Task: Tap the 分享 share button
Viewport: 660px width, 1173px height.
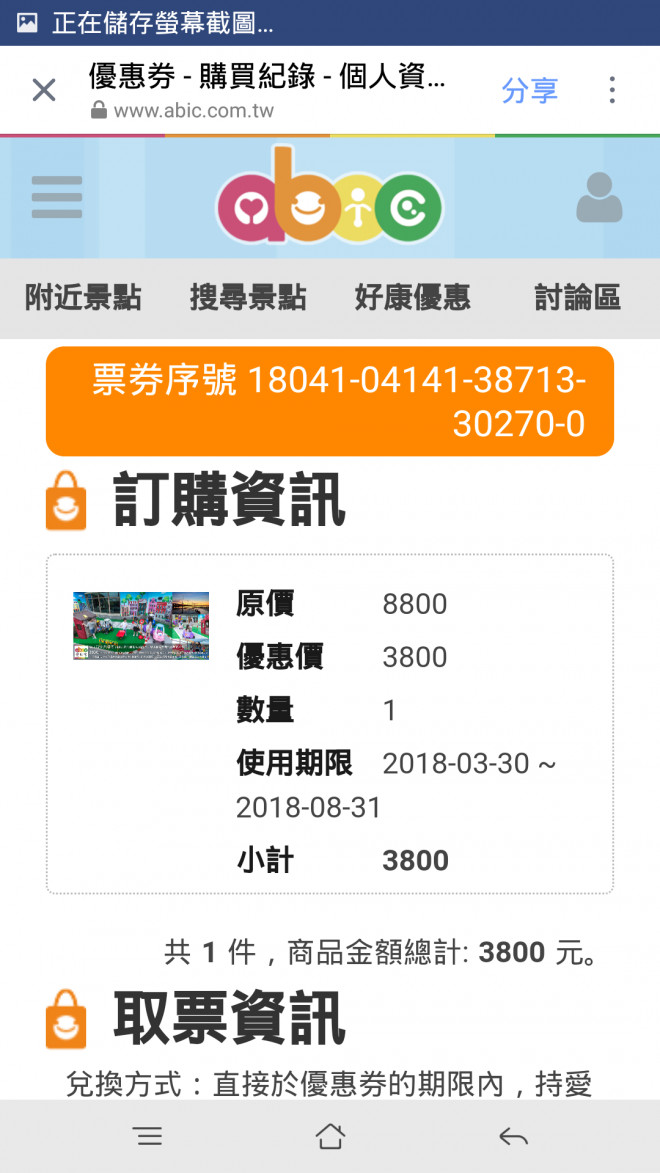Action: pos(529,91)
